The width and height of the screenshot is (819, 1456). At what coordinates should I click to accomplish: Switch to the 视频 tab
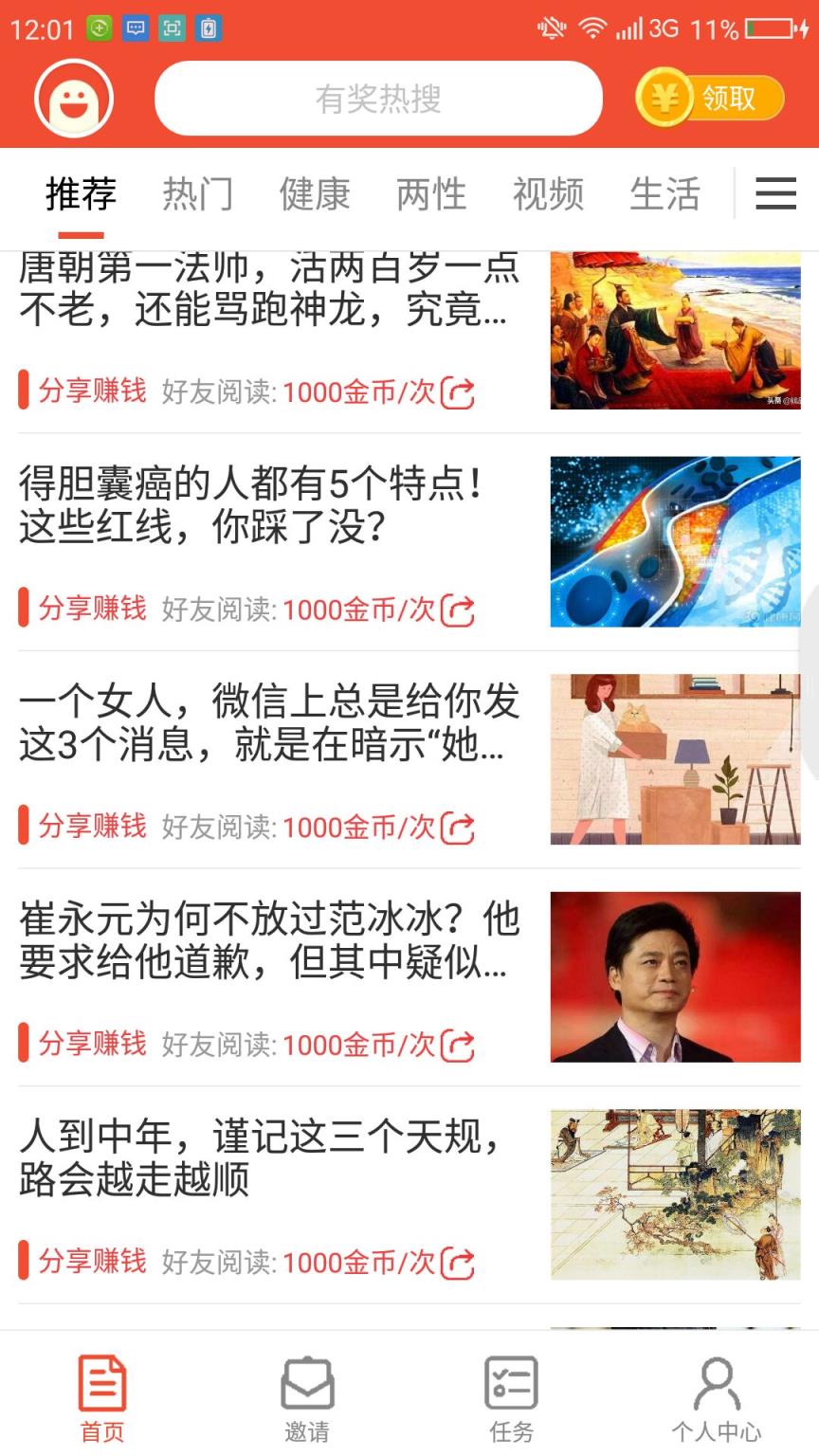547,193
